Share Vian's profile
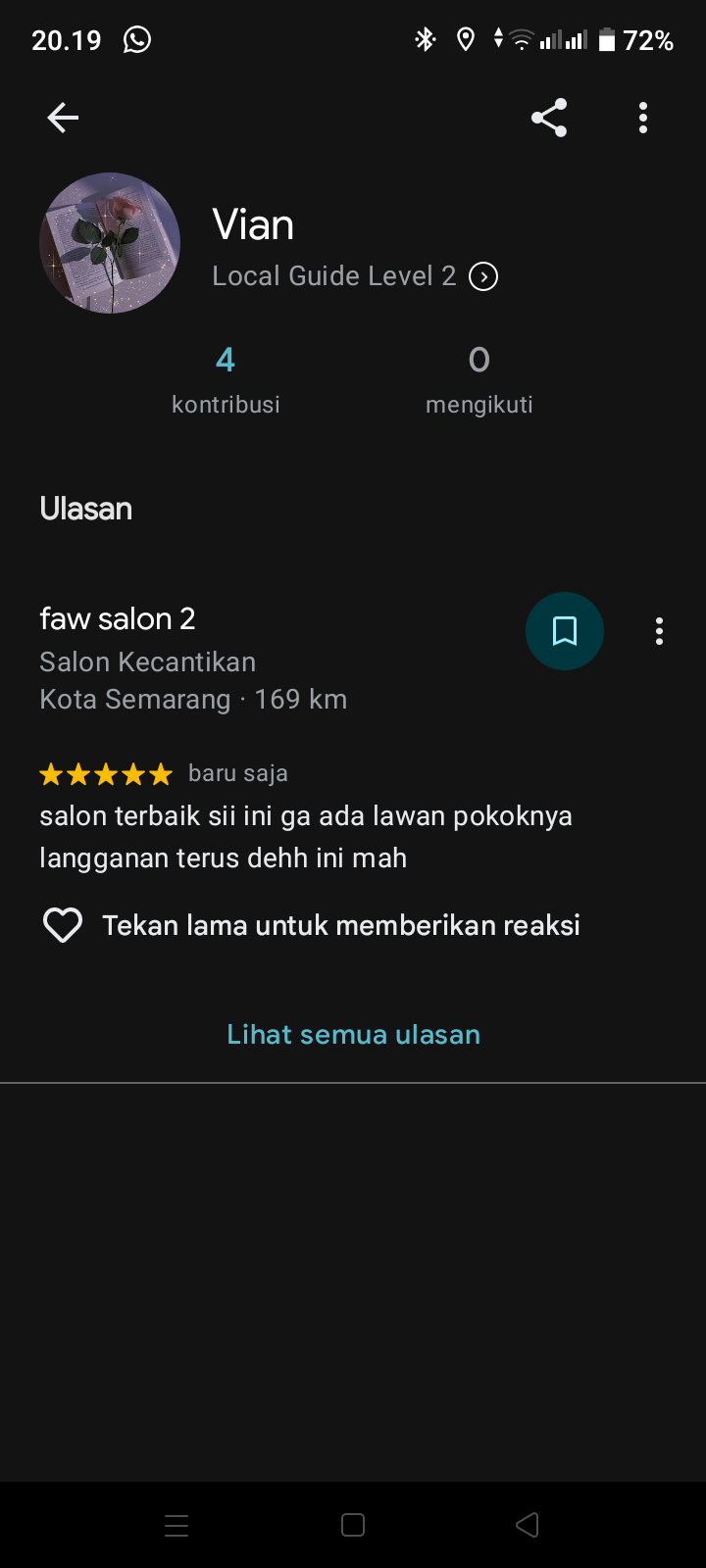 point(549,118)
